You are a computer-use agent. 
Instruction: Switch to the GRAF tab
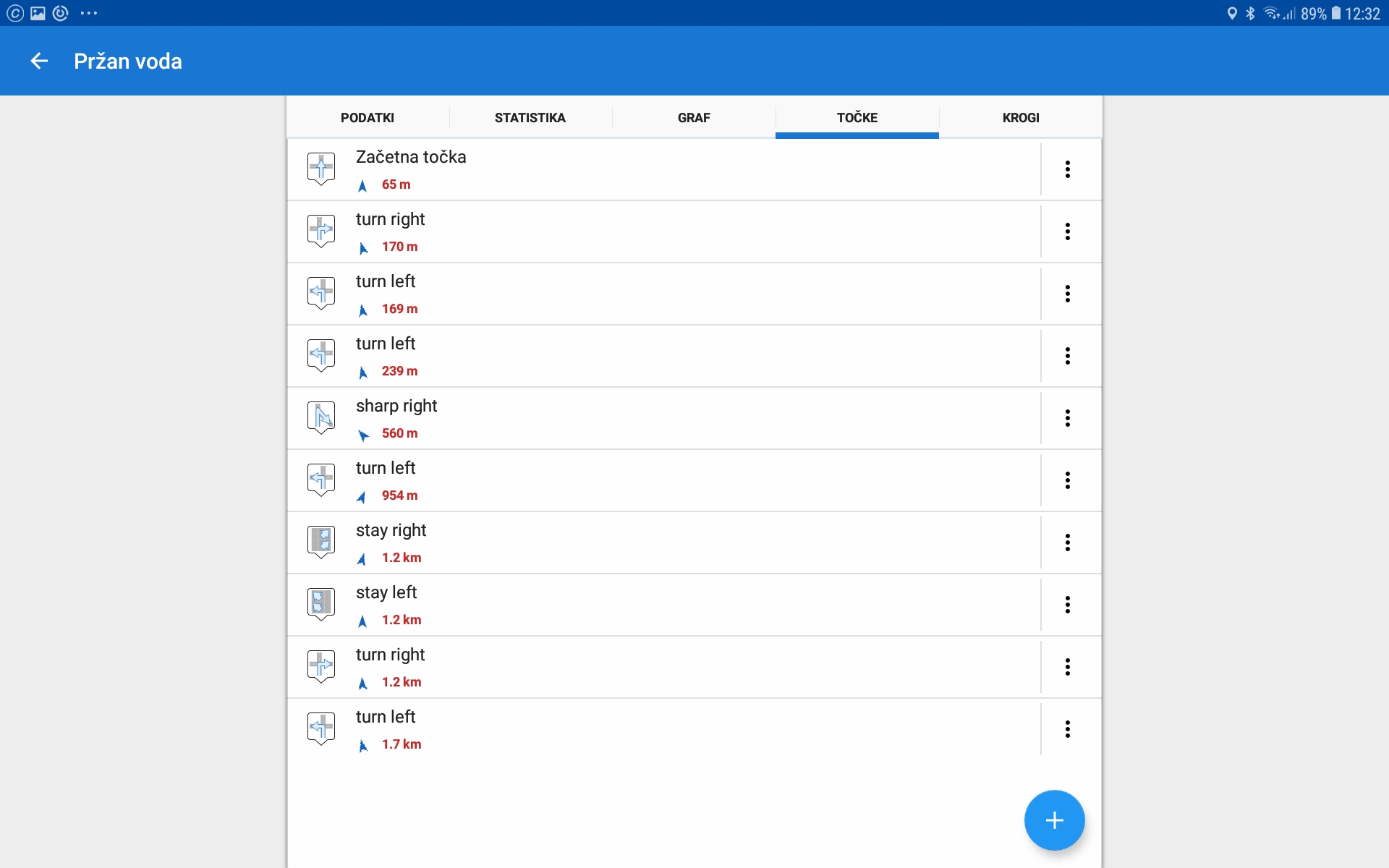click(694, 118)
